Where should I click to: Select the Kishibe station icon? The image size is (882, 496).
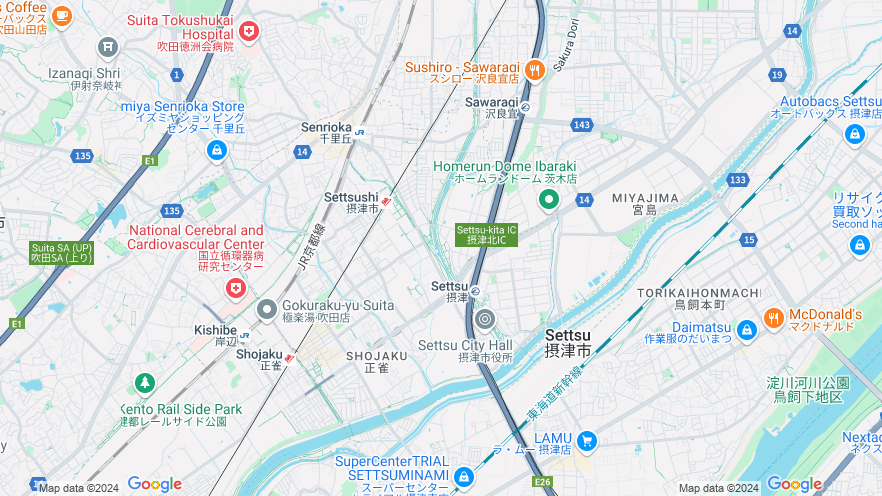[x=244, y=336]
